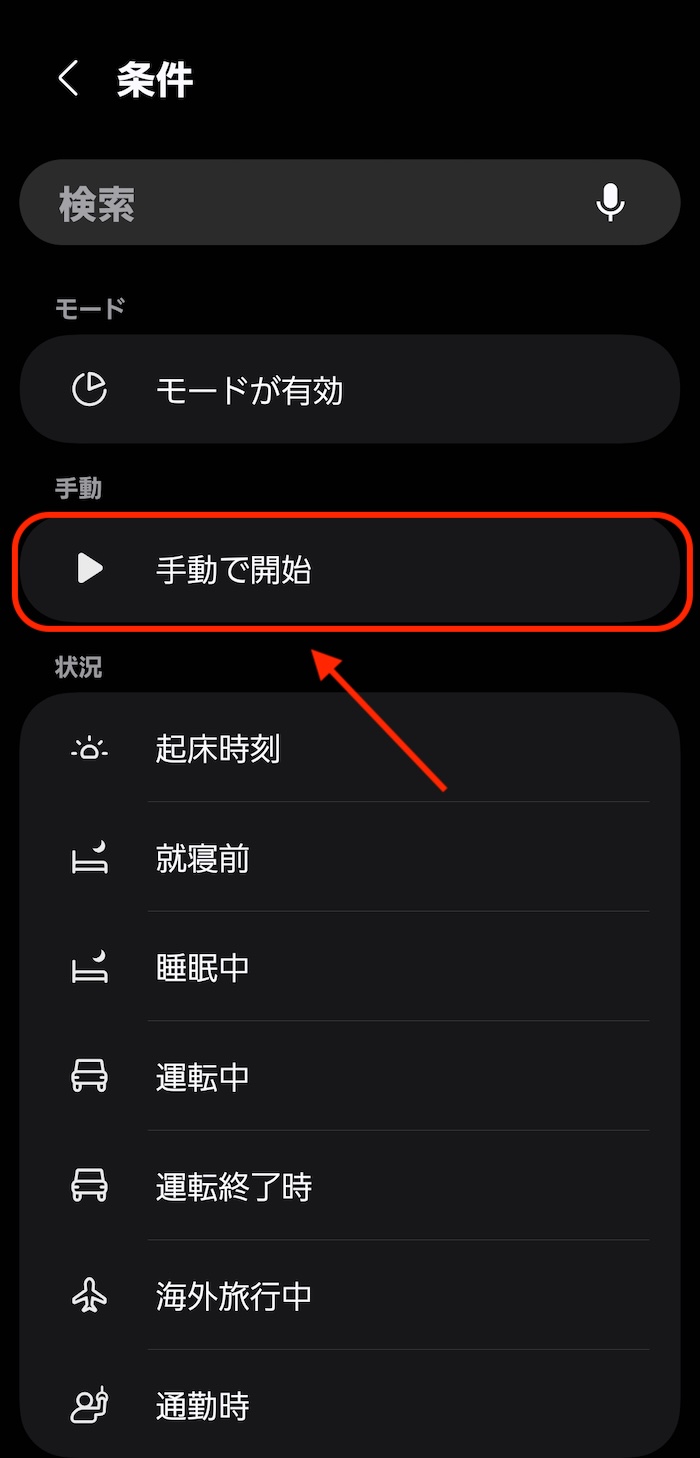Choose 手動で開始 as the condition

tap(350, 570)
